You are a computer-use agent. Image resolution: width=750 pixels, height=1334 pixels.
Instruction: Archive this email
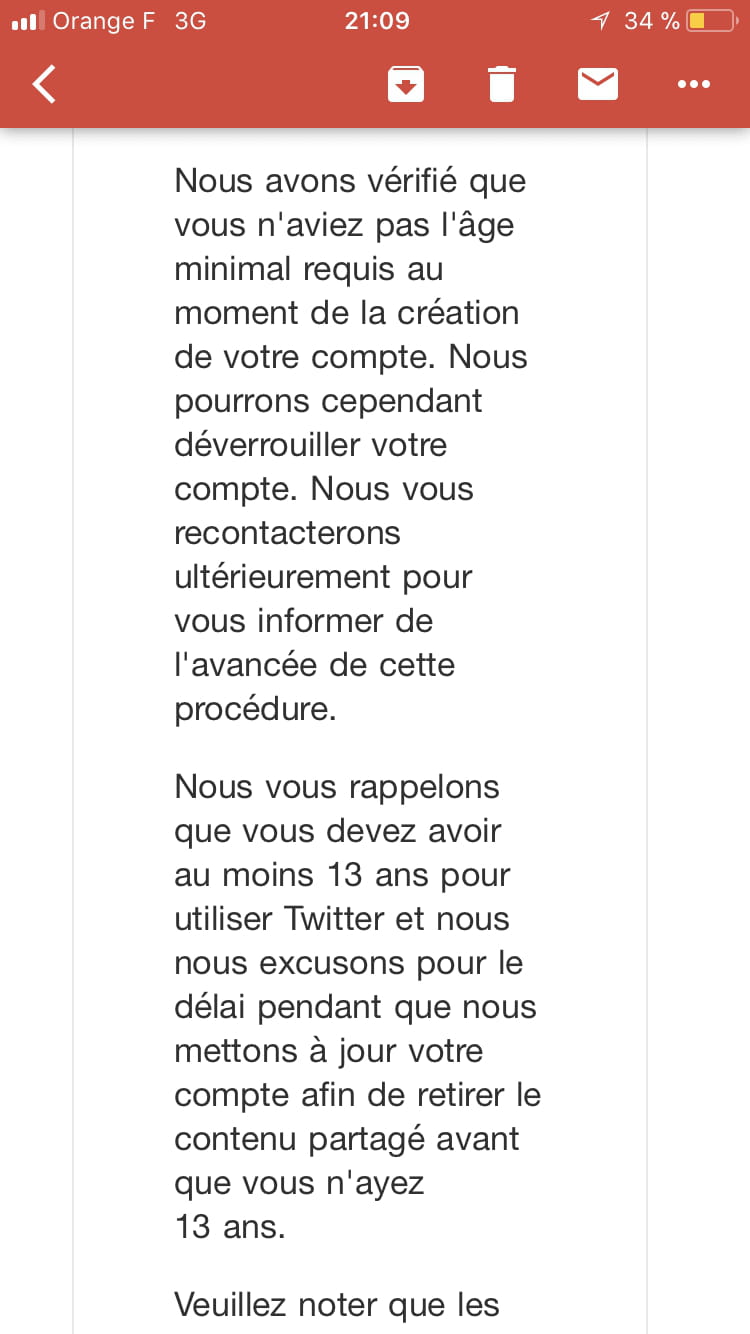[406, 84]
